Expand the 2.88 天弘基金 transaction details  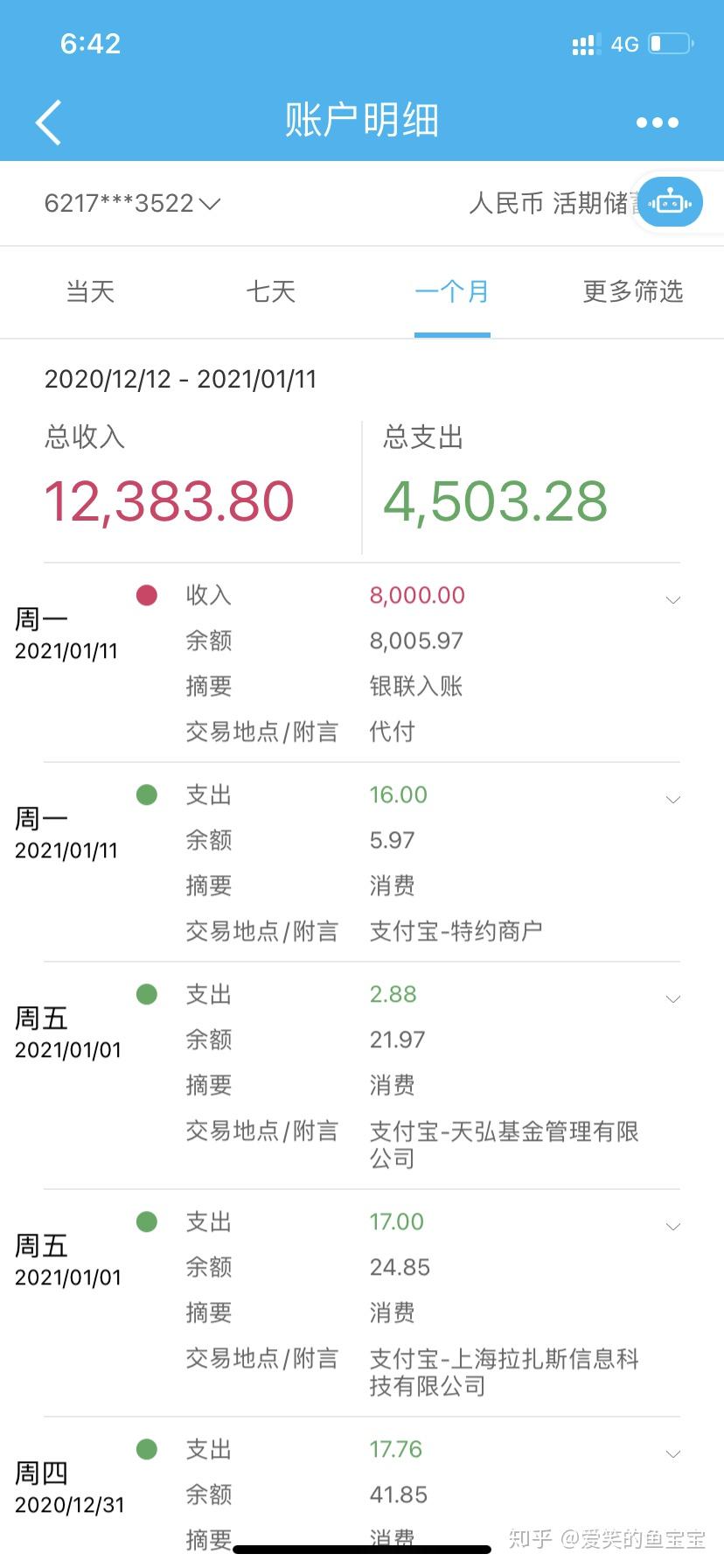(x=672, y=998)
